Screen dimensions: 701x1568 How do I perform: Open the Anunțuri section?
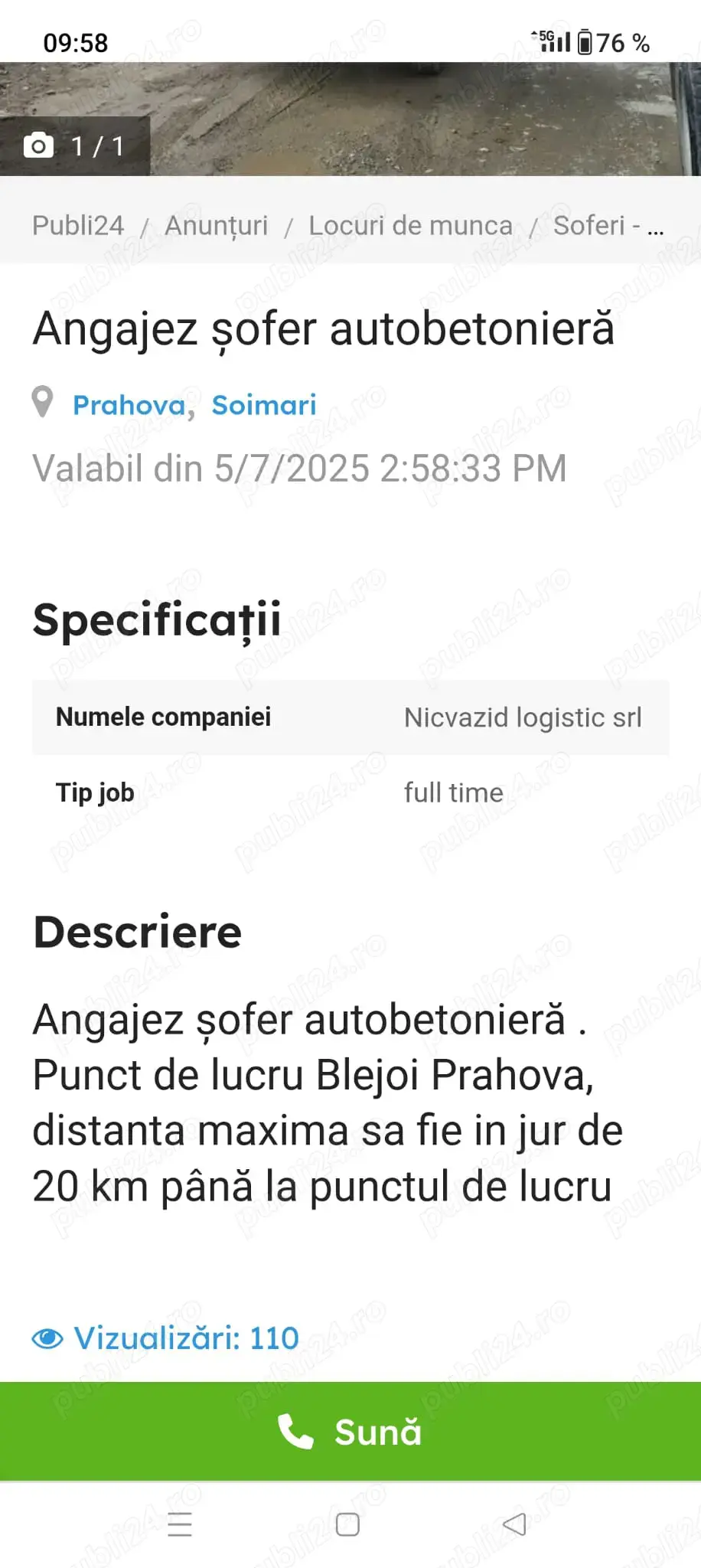(217, 225)
